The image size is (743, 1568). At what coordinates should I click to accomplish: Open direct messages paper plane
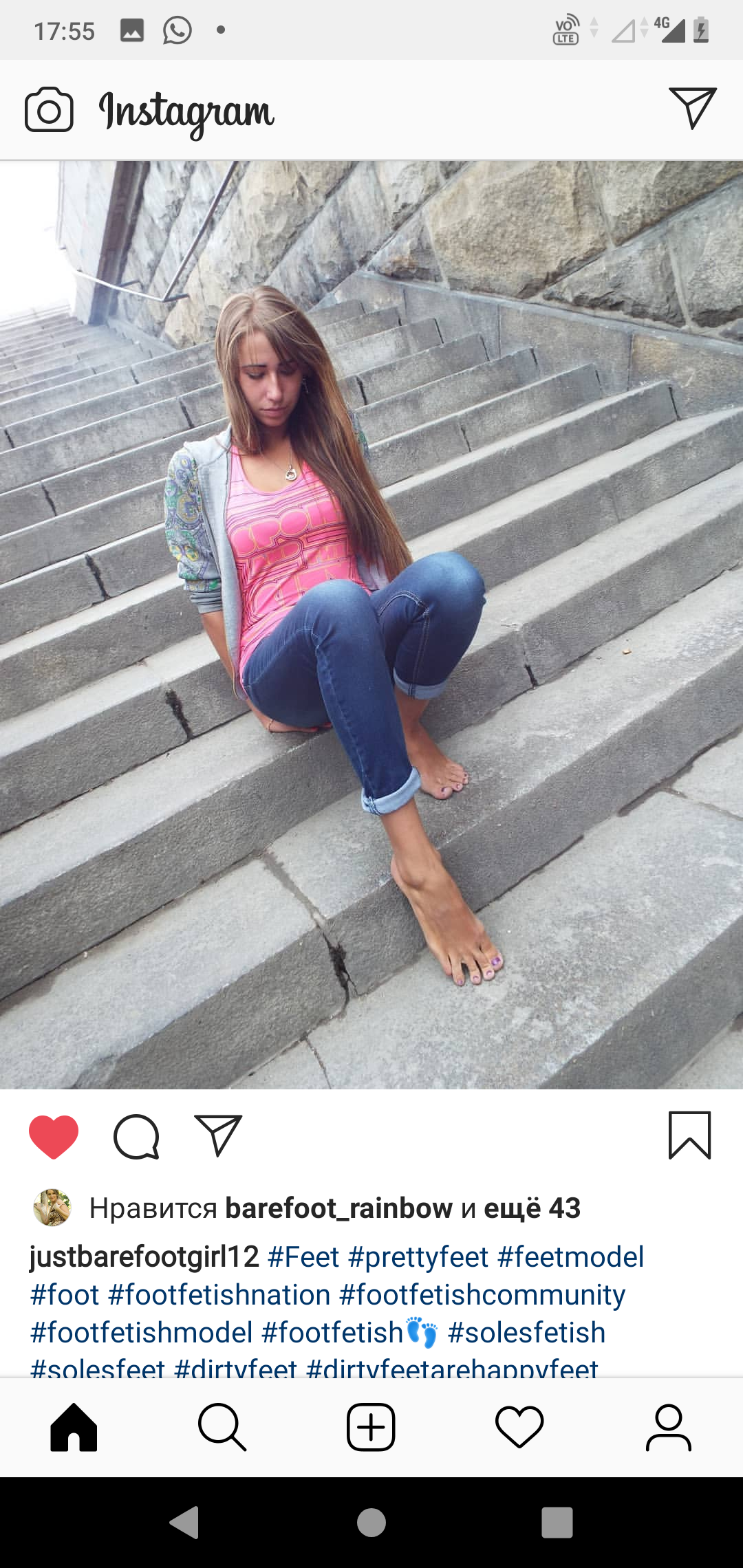click(692, 108)
